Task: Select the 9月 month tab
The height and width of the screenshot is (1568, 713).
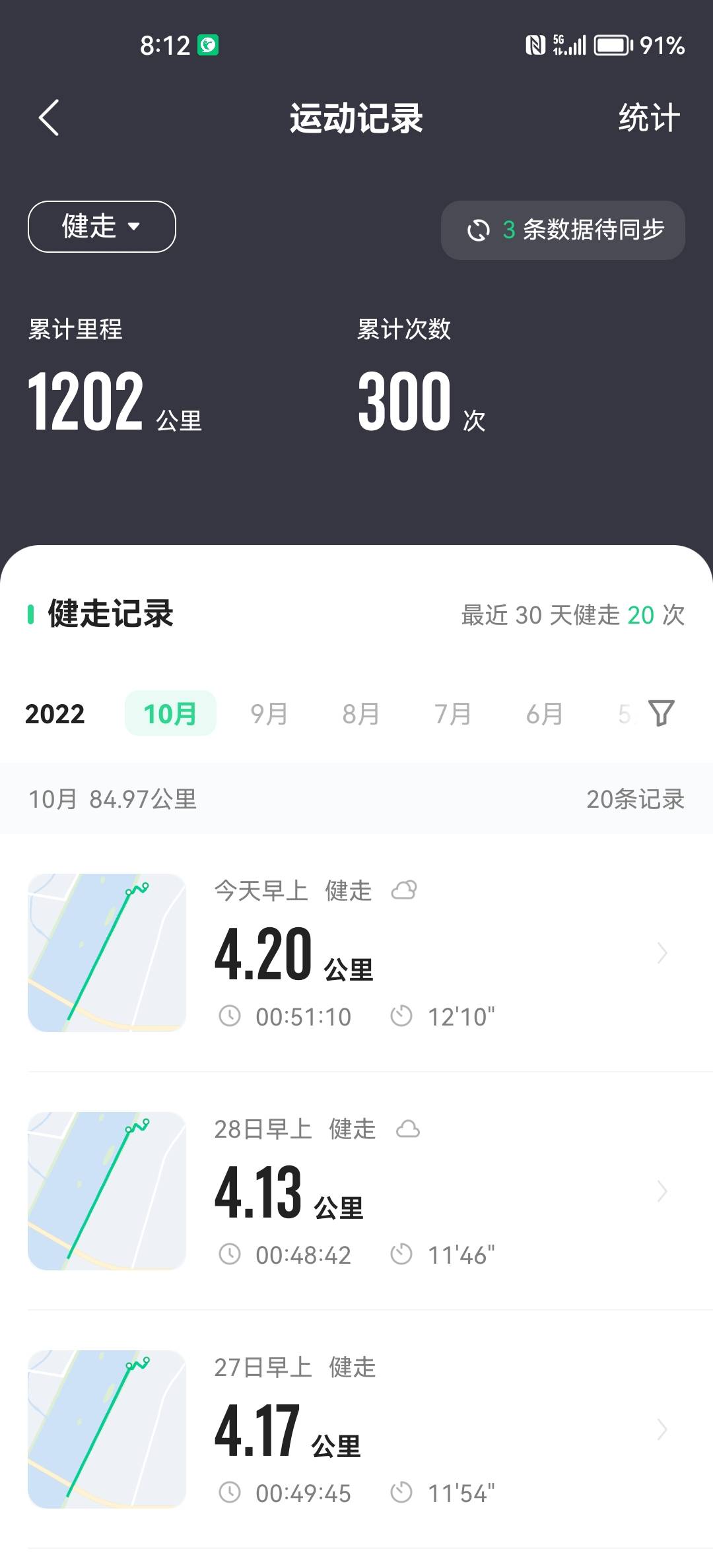Action: [x=266, y=713]
